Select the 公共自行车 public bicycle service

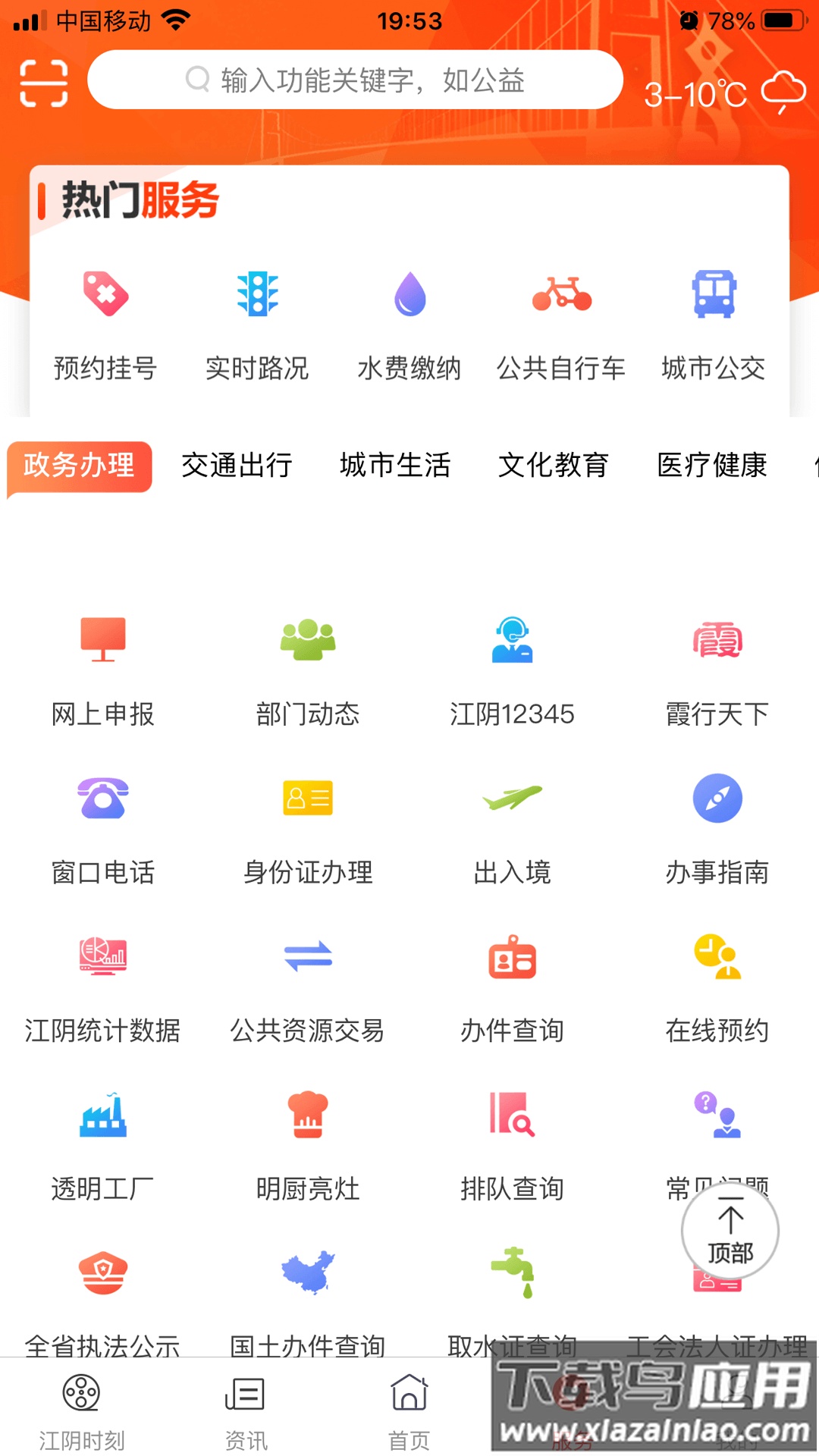561,322
